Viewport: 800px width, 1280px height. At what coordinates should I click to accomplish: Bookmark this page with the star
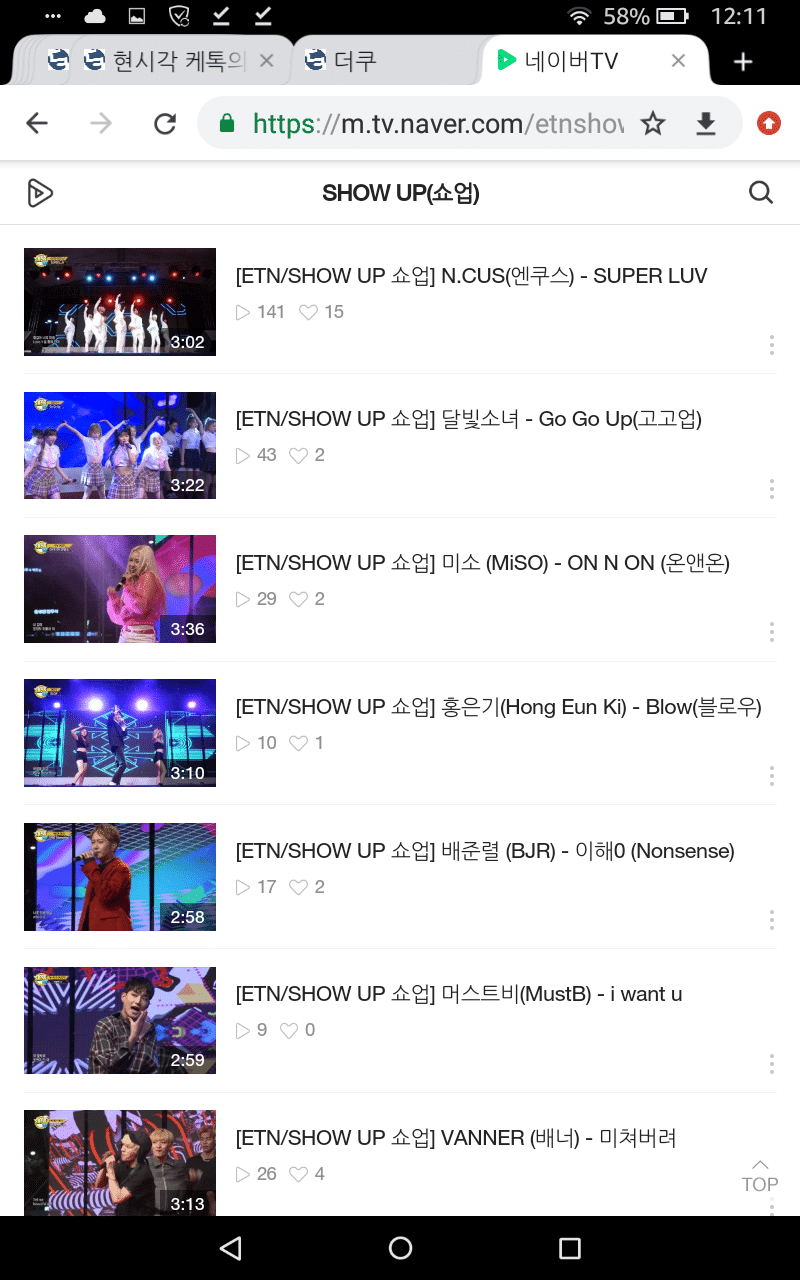click(x=653, y=124)
